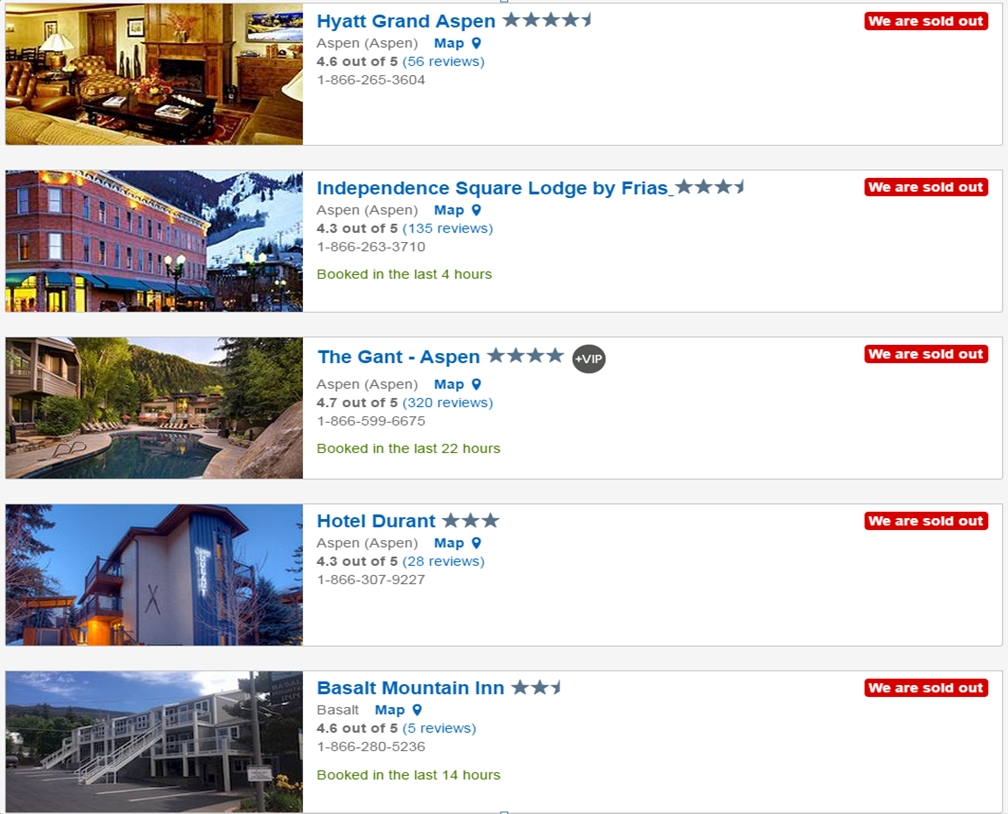Open the 135 reviews link
The height and width of the screenshot is (814, 1008).
coord(447,228)
